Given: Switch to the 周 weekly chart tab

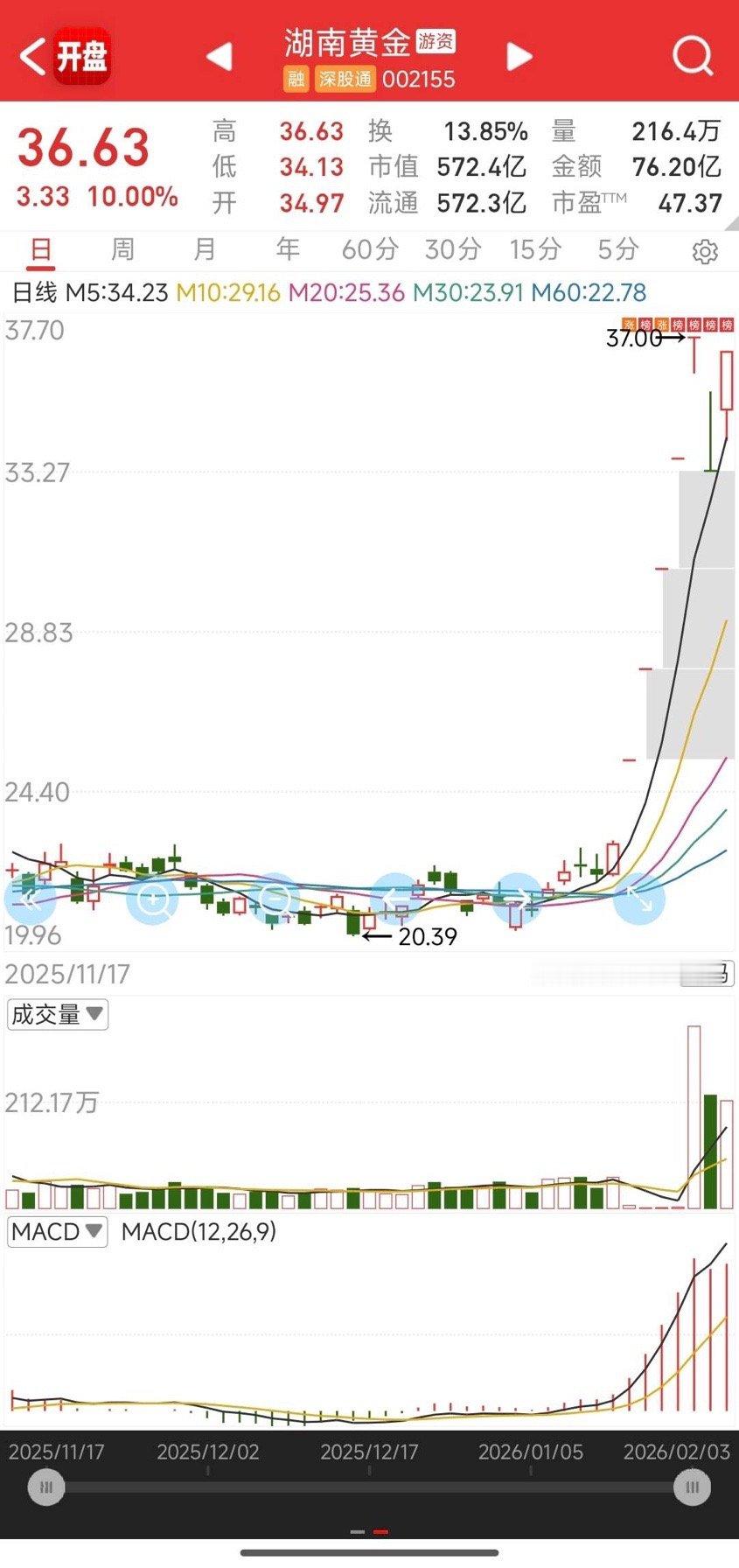Looking at the screenshot, I should pos(122,249).
